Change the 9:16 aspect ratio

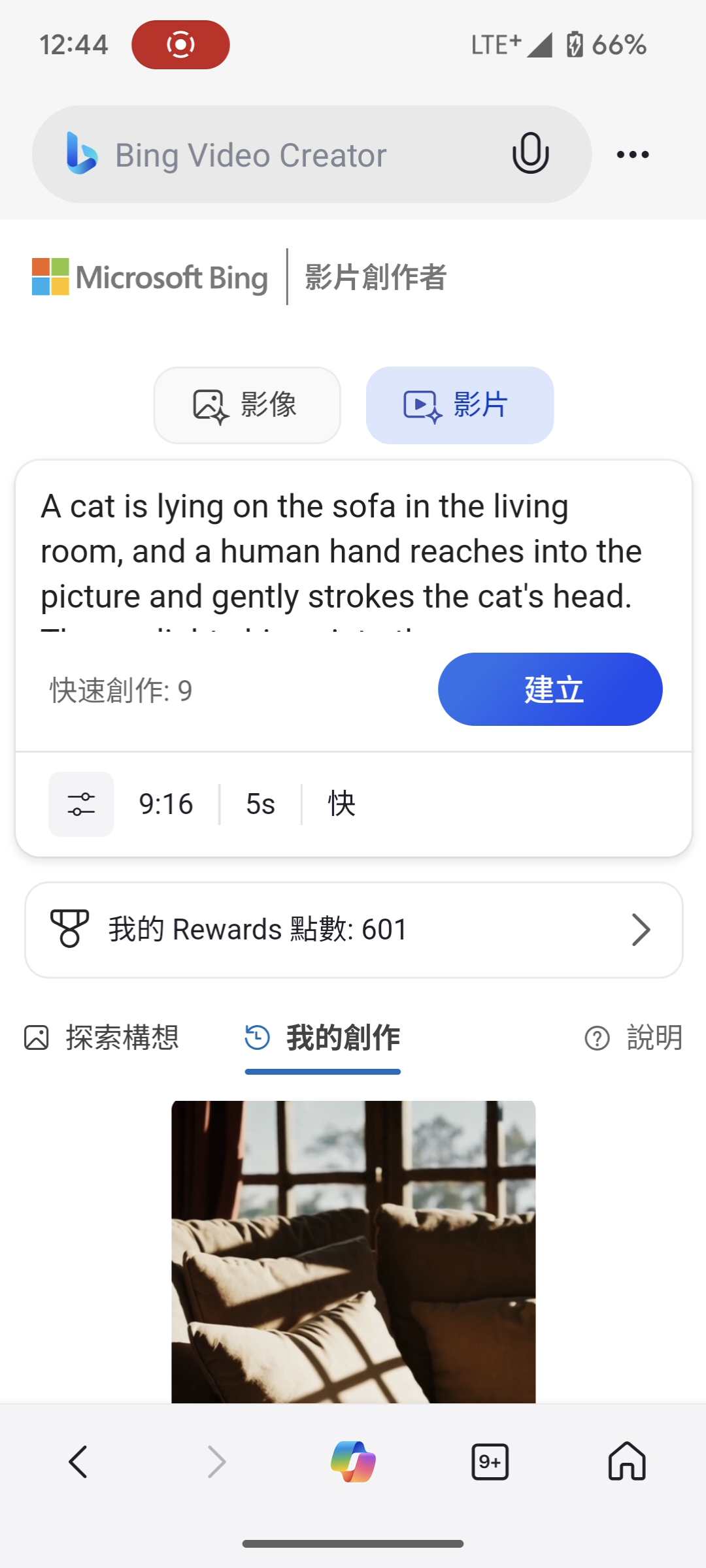click(166, 804)
